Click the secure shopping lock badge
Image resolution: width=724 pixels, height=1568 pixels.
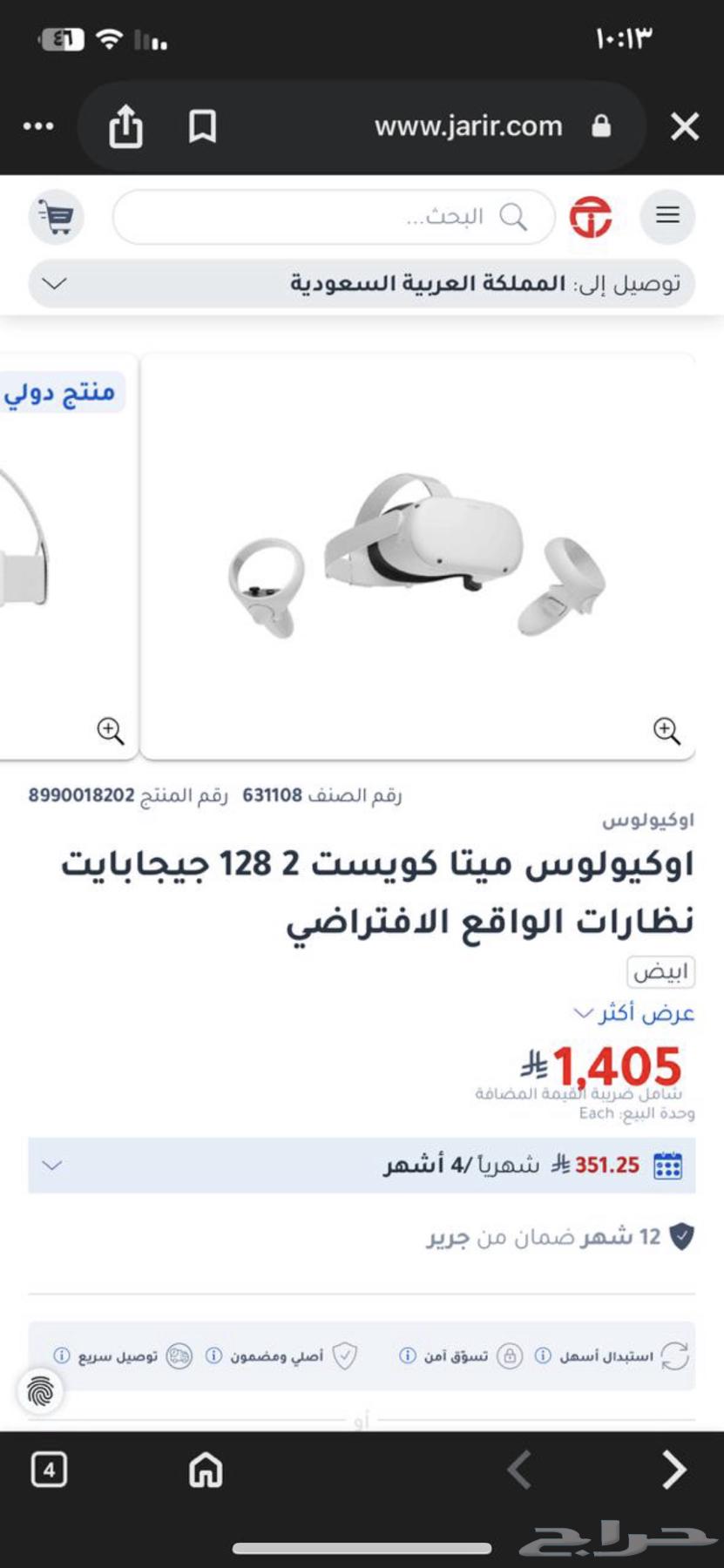pyautogui.click(x=508, y=1357)
